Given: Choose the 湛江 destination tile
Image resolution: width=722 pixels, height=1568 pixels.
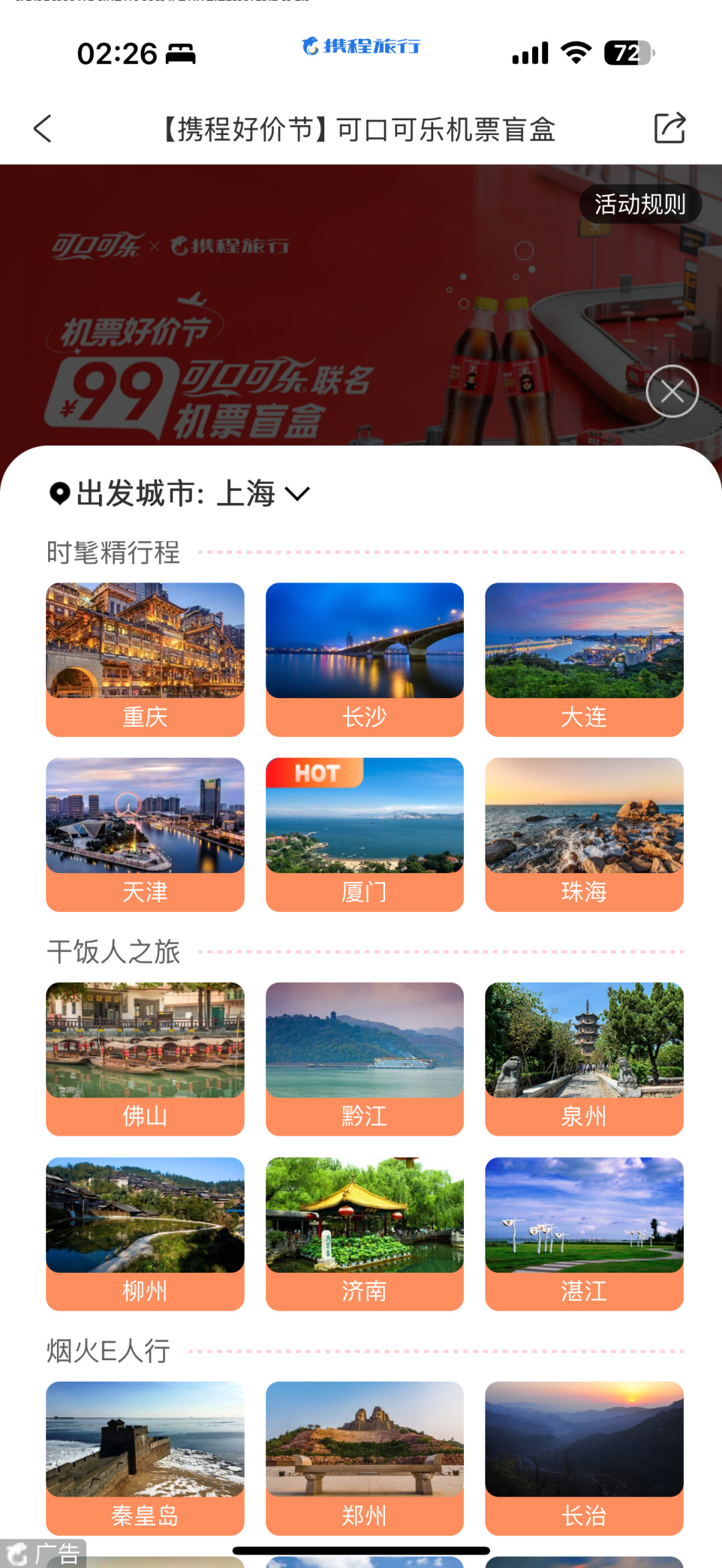Looking at the screenshot, I should [584, 1233].
